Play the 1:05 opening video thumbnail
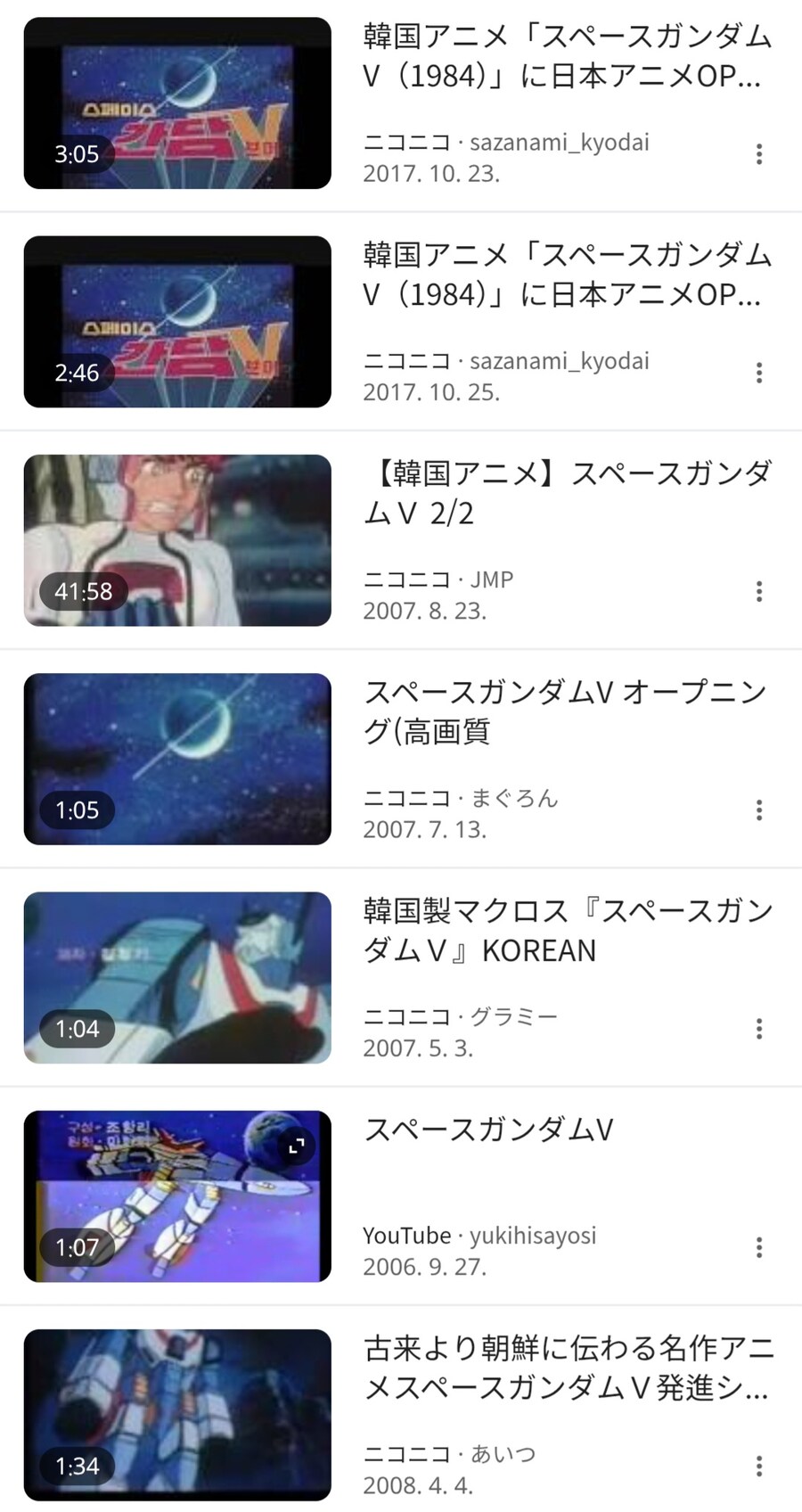802x1512 pixels. pos(177,758)
